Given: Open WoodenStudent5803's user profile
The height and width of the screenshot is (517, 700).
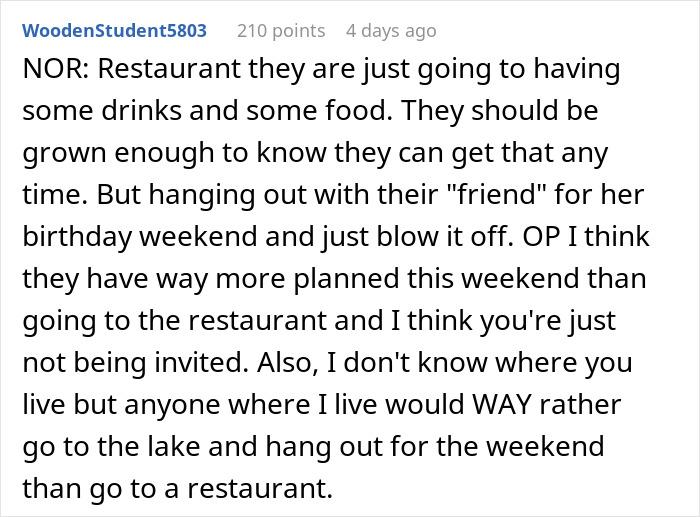Looking at the screenshot, I should point(114,31).
